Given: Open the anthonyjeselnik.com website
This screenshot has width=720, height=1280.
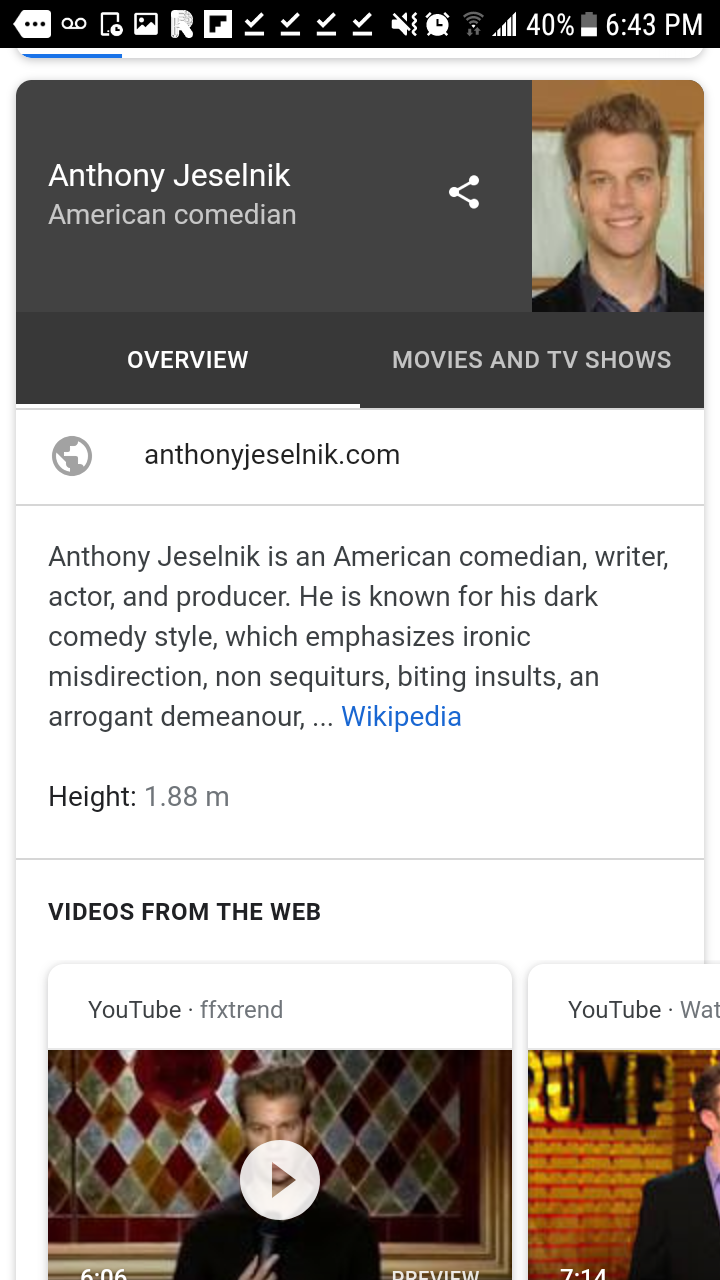Looking at the screenshot, I should (x=272, y=455).
